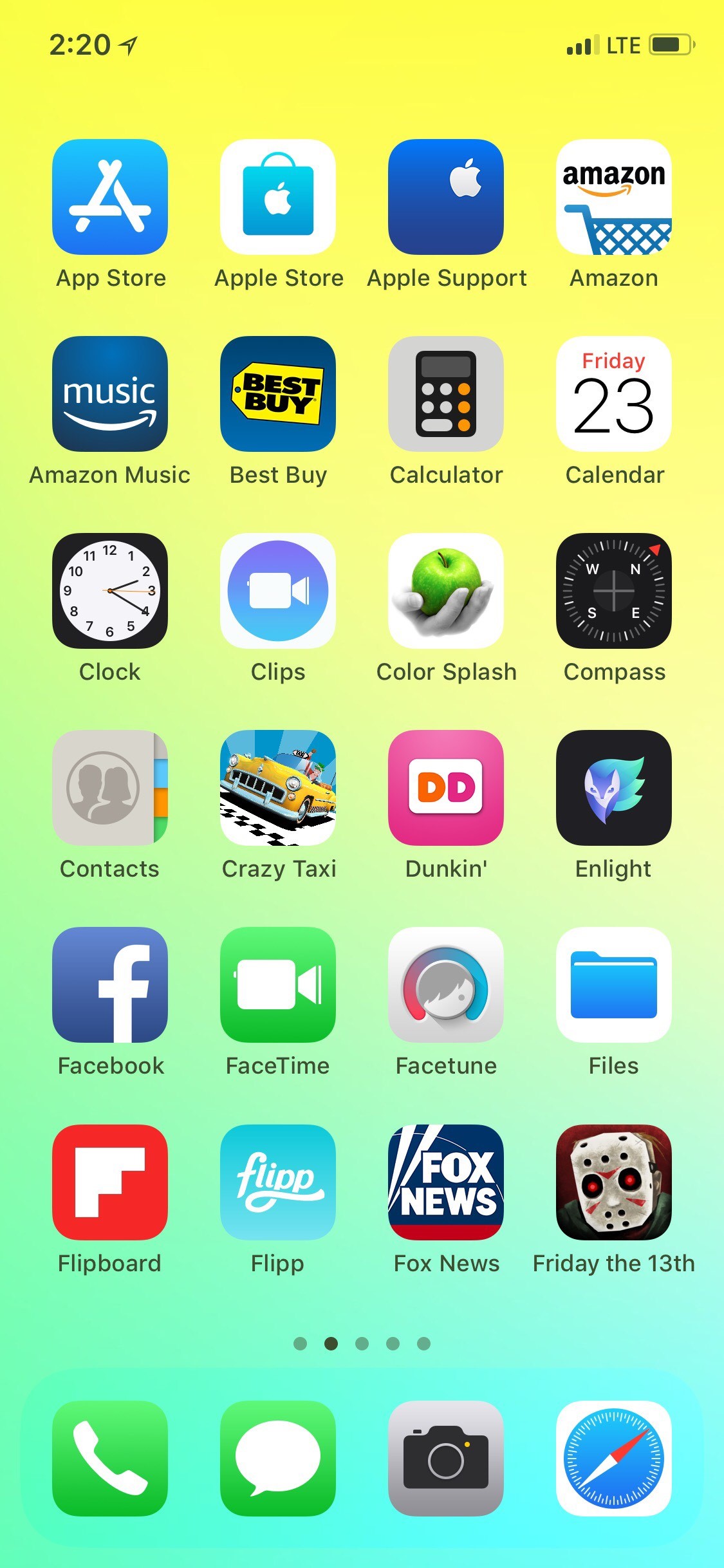This screenshot has width=724, height=1568.
Task: Launch Safari from the dock
Action: pos(614,1459)
